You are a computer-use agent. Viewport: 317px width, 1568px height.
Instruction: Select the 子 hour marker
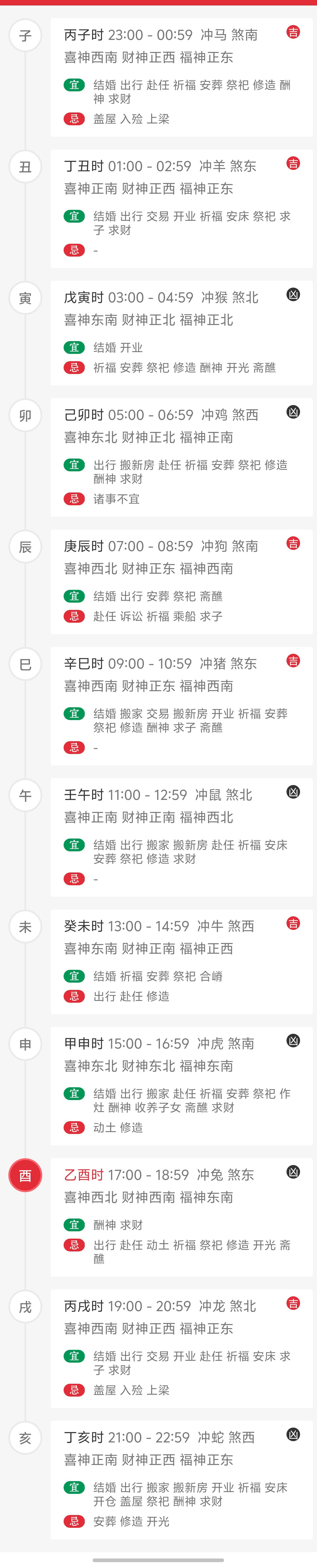pos(25,35)
